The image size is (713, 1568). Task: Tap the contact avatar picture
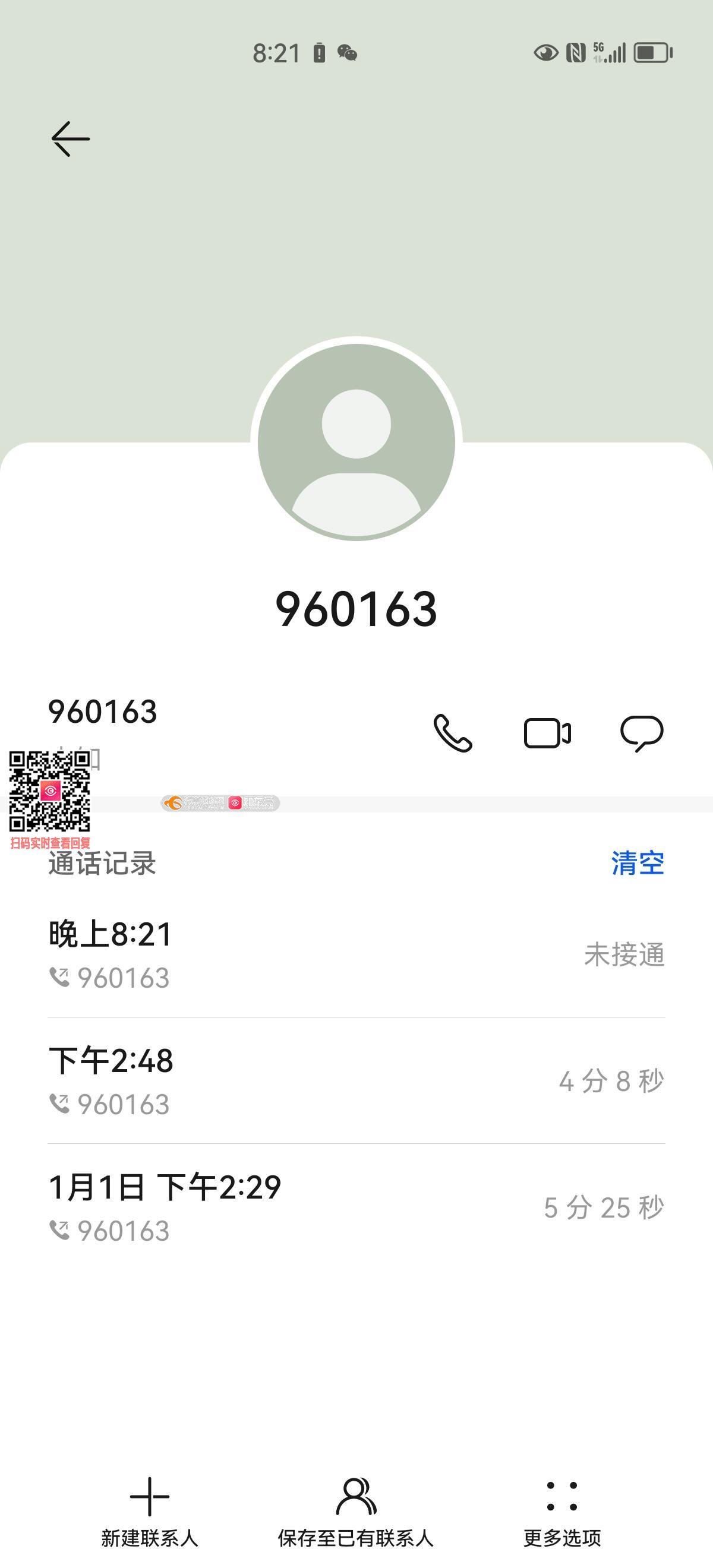356,442
